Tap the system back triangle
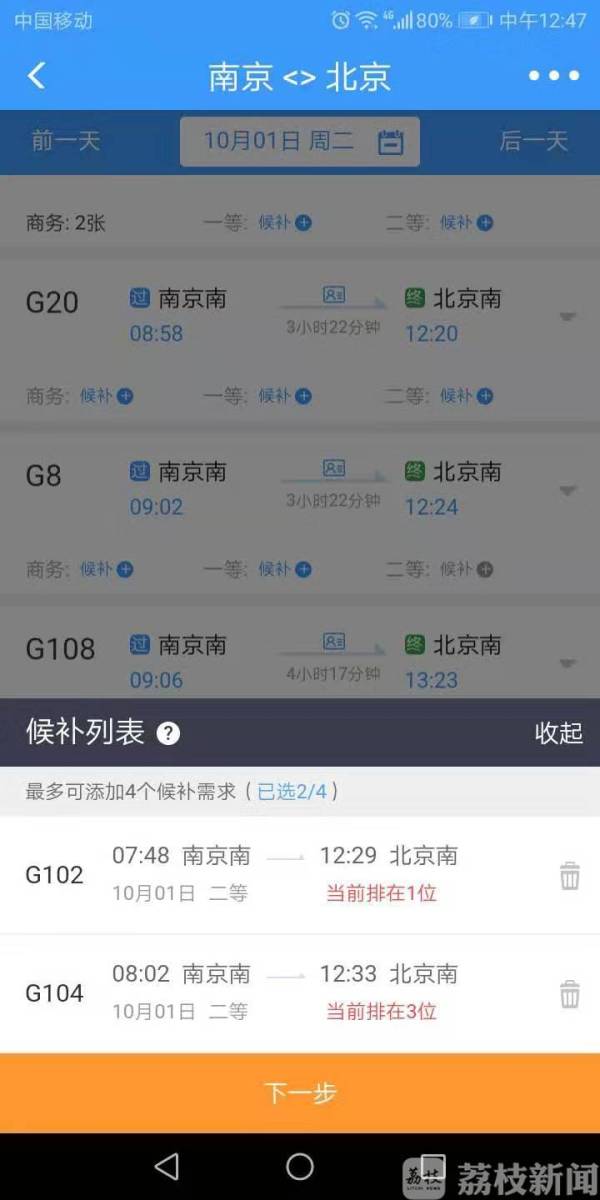 (x=167, y=1166)
